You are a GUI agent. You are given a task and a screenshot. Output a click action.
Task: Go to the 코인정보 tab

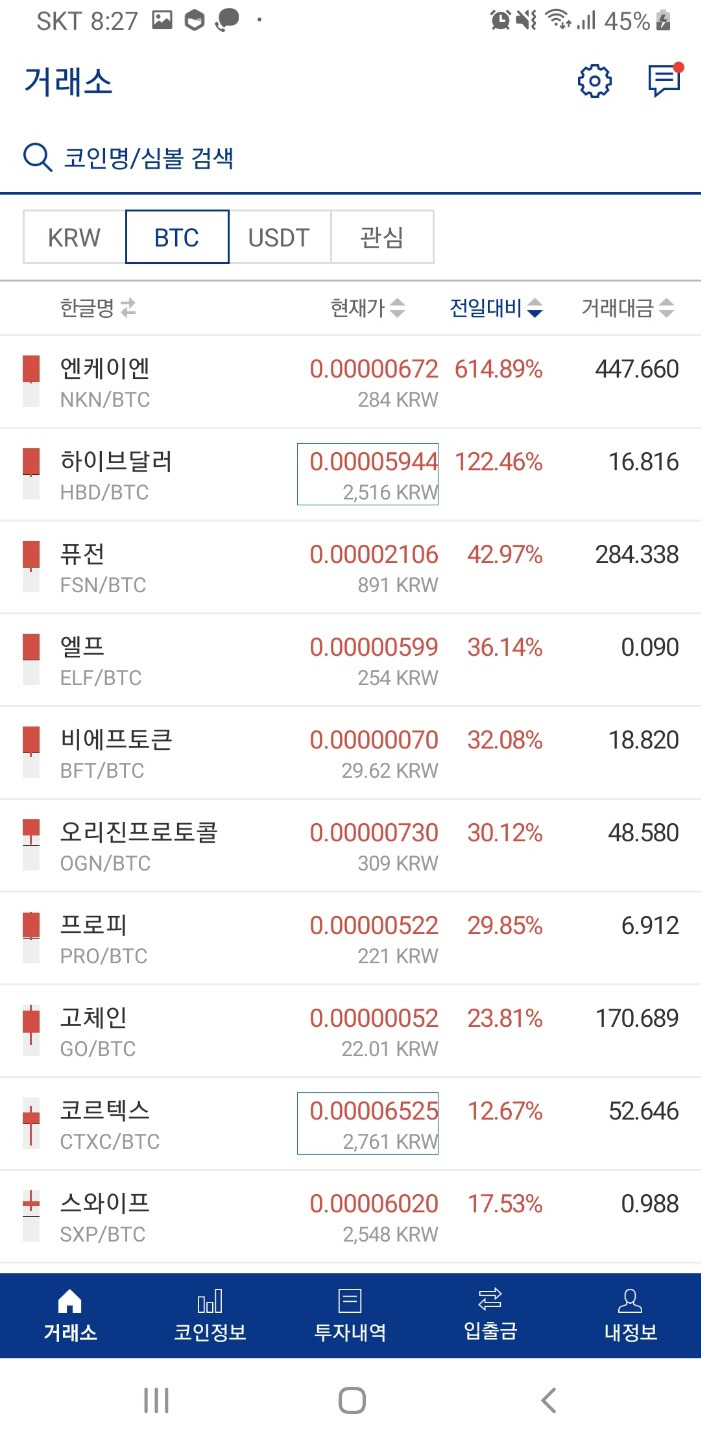[x=210, y=1315]
